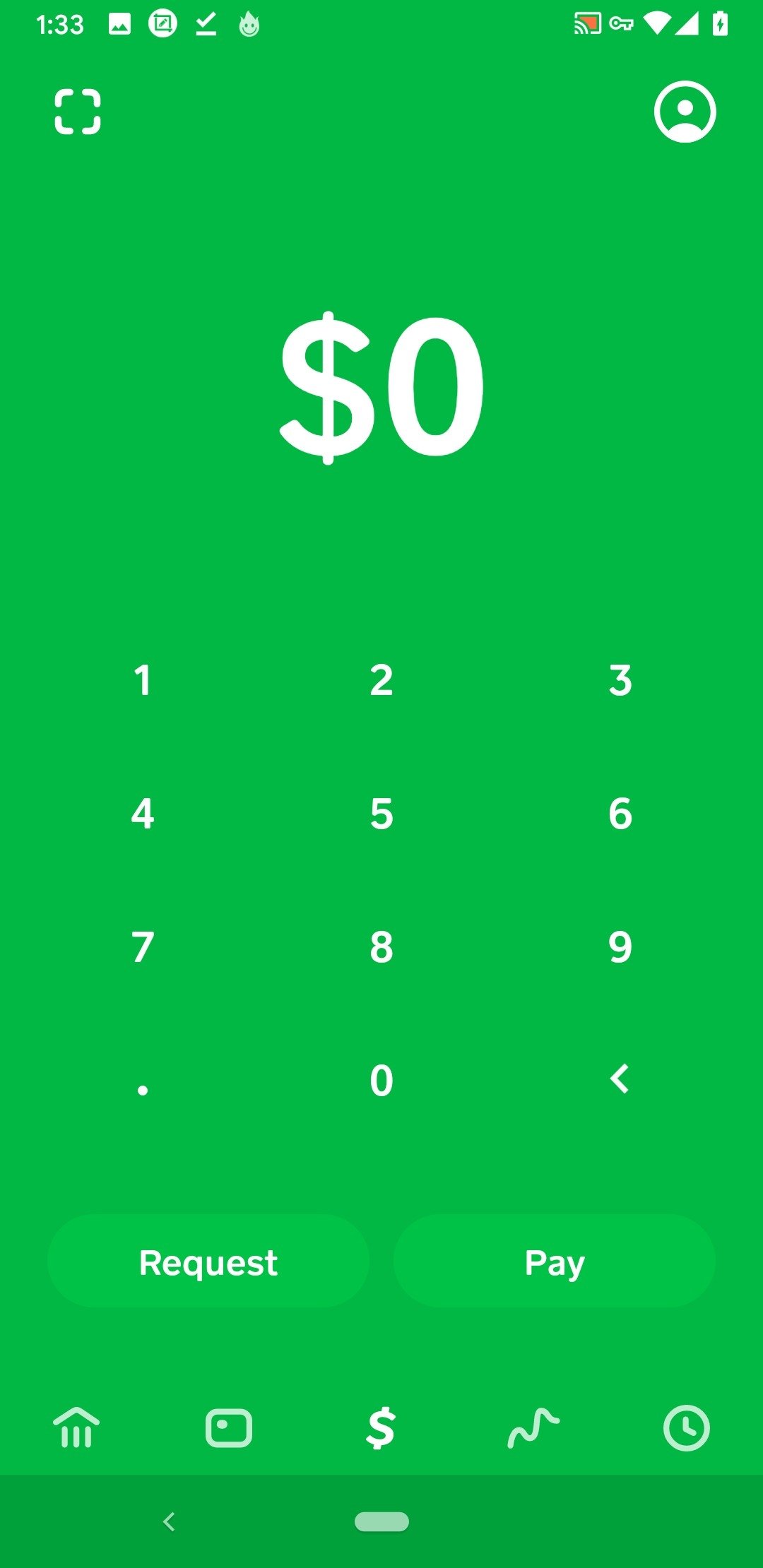Switch to the Cash Card tab
The height and width of the screenshot is (1568, 763).
tap(229, 1428)
